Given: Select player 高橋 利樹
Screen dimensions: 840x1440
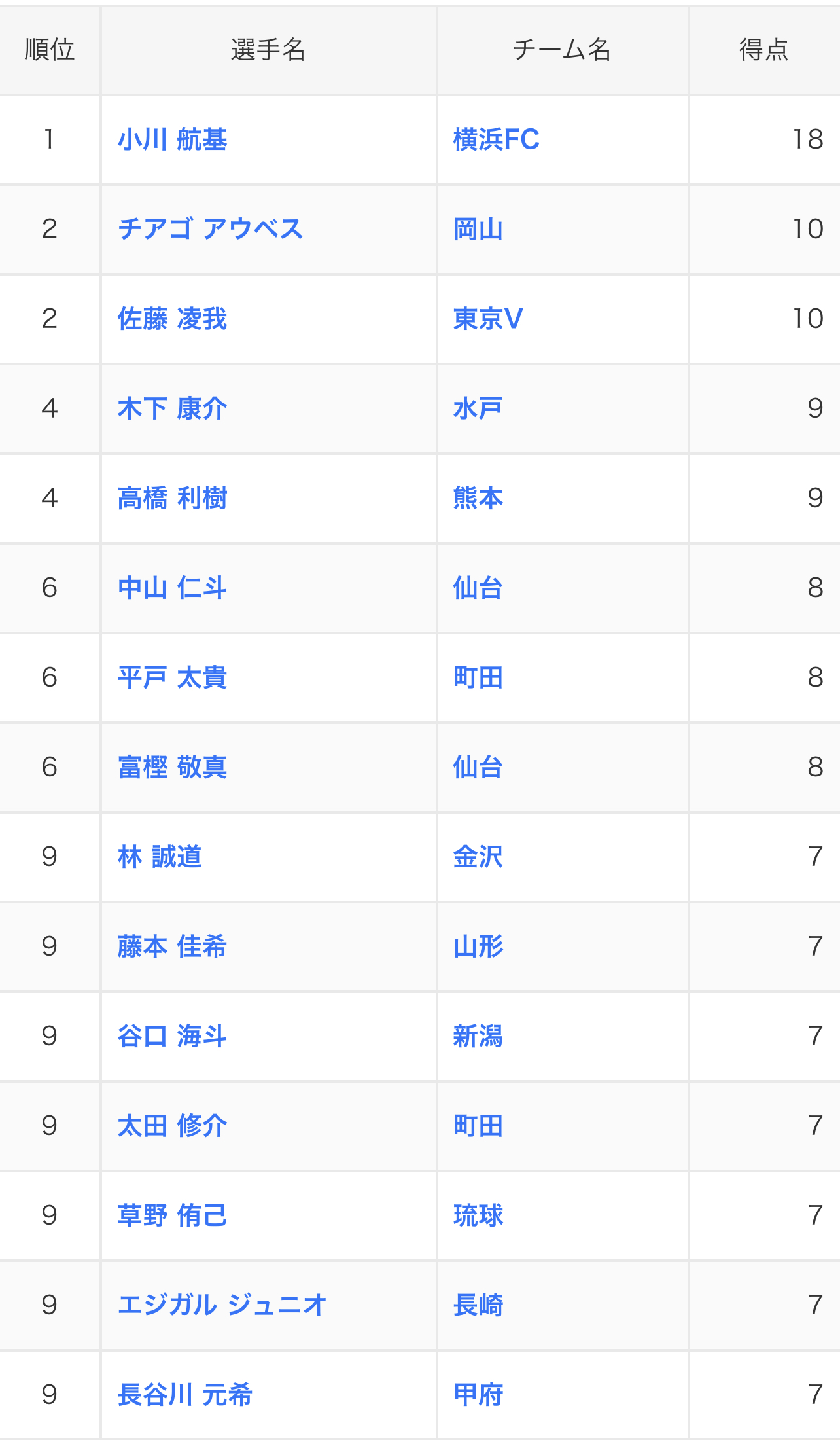Looking at the screenshot, I should click(x=172, y=498).
